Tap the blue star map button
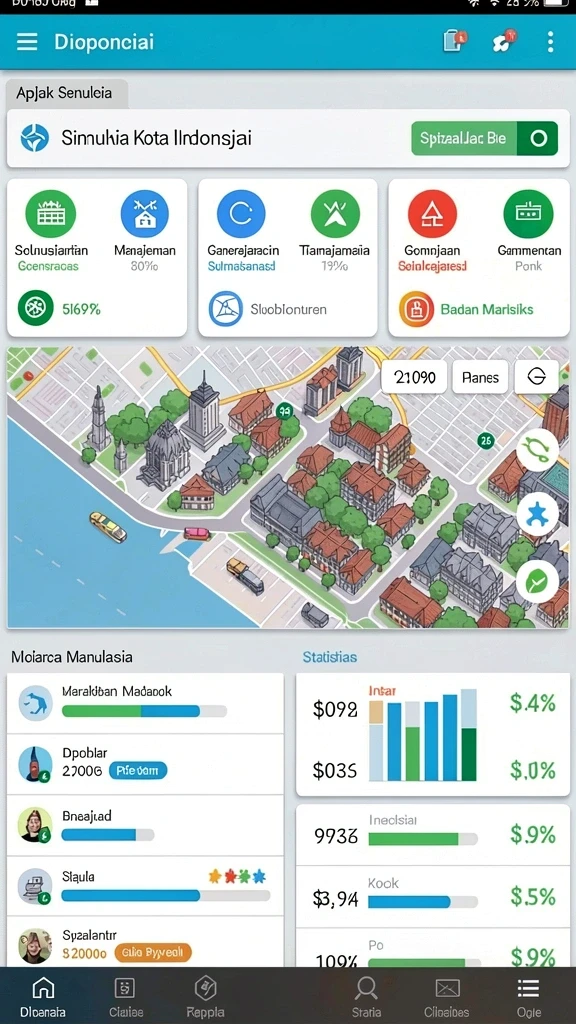The height and width of the screenshot is (1024, 576). (x=537, y=515)
